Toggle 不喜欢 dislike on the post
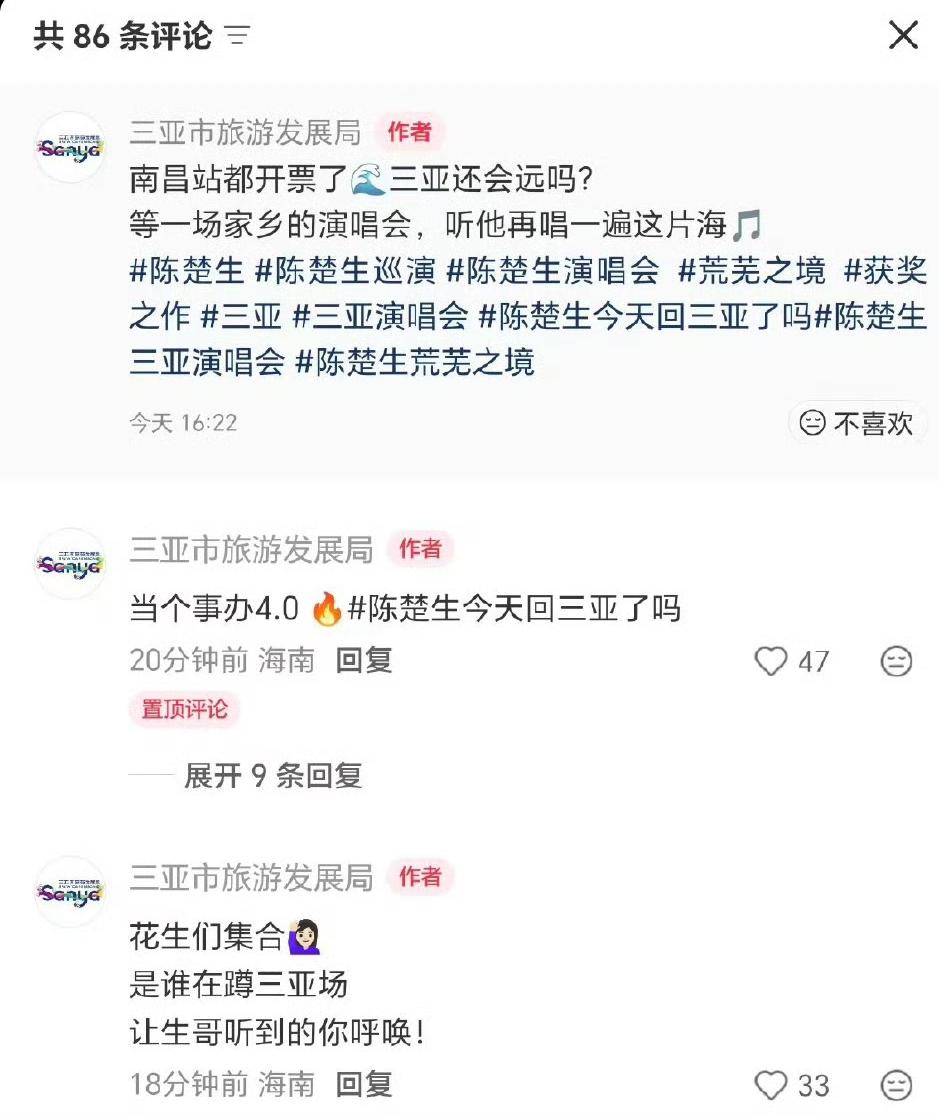The width and height of the screenshot is (939, 1115). [858, 424]
